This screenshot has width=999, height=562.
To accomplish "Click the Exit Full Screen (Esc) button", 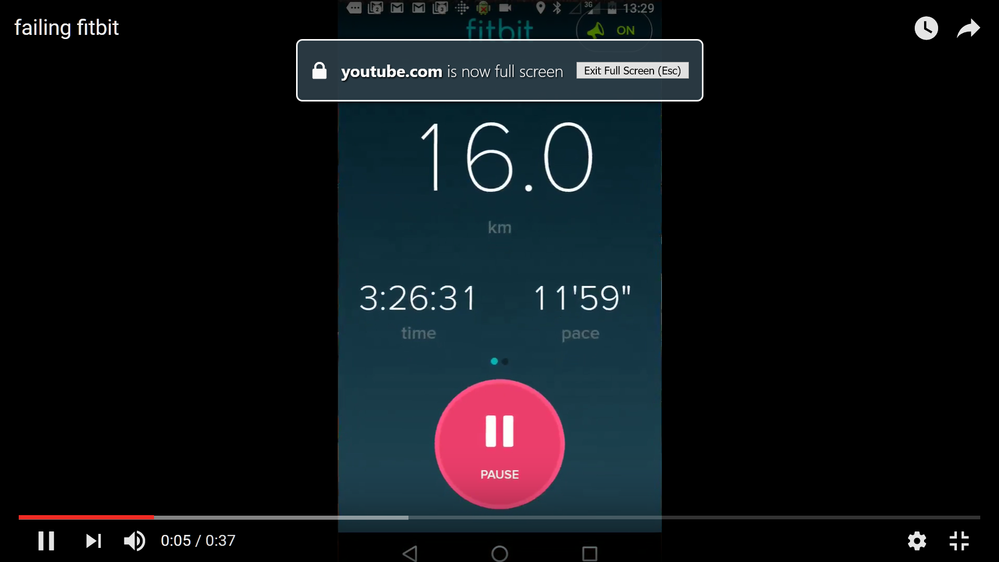I will [x=632, y=71].
